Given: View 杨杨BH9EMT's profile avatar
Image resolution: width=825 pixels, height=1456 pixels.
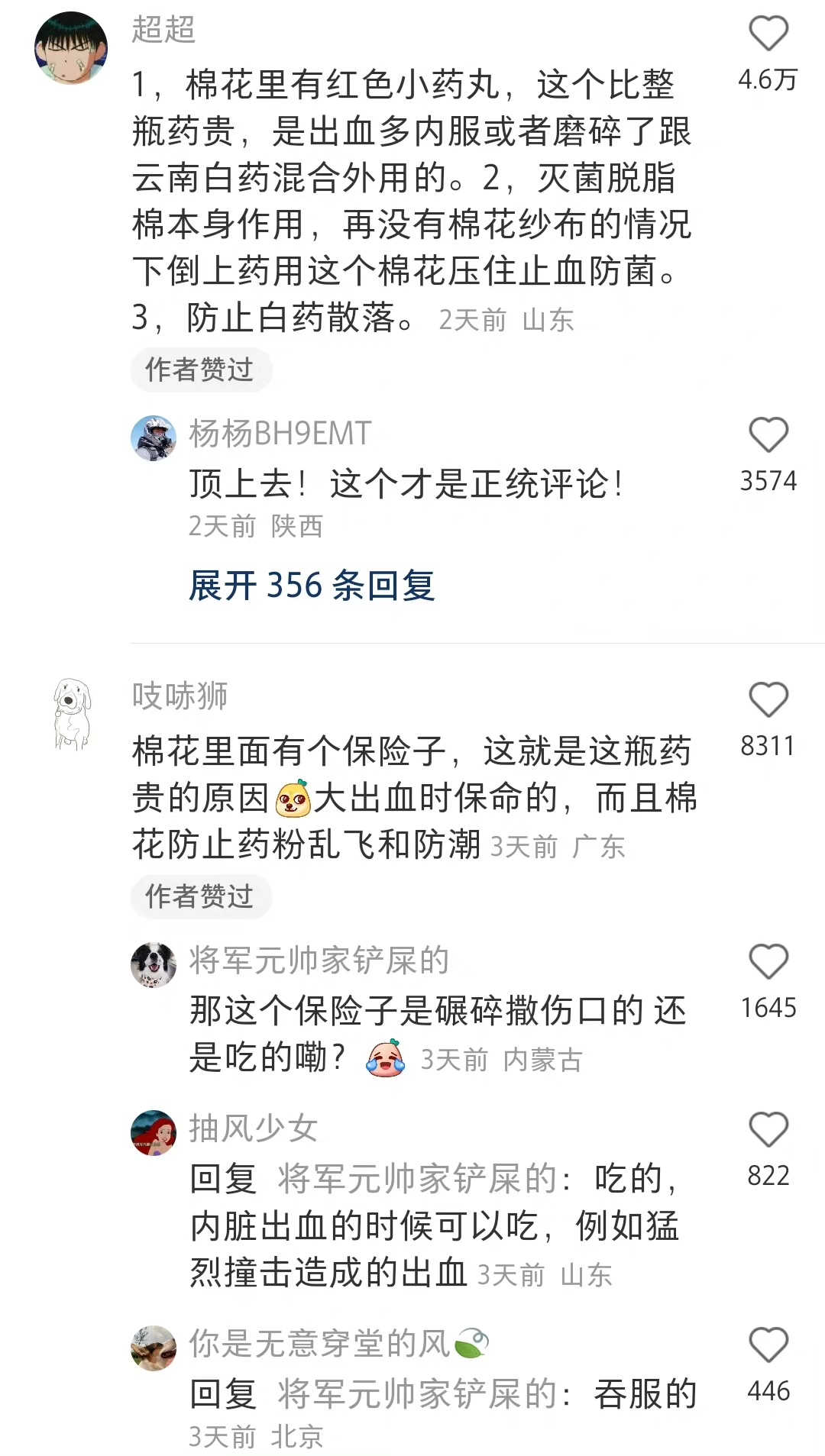Looking at the screenshot, I should 154,438.
